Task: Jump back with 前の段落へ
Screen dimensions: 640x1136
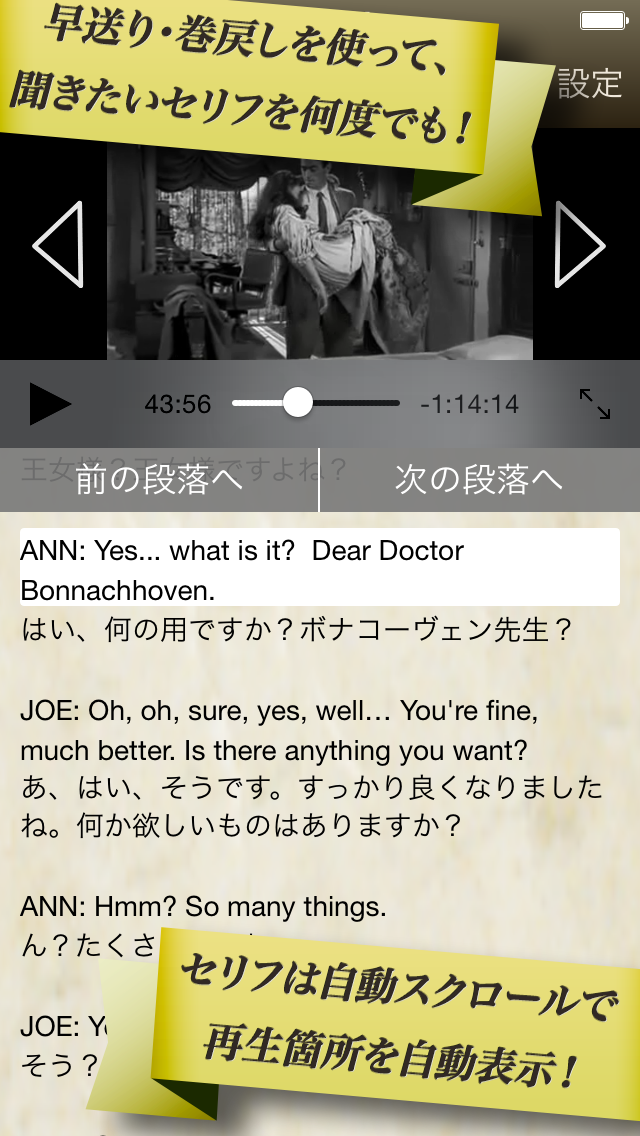Action: (x=159, y=480)
